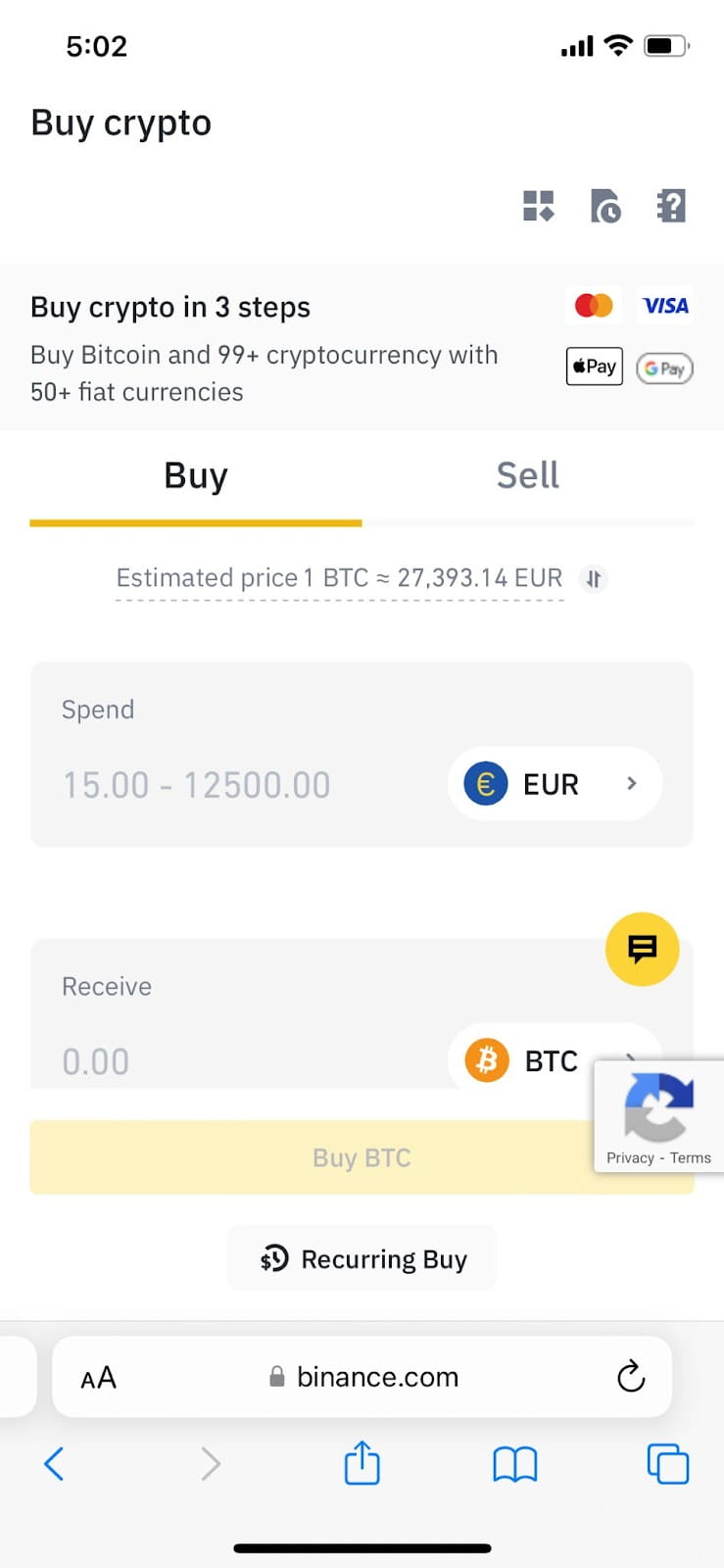The image size is (724, 1568).
Task: Open Recurring Buy
Action: tap(362, 1258)
